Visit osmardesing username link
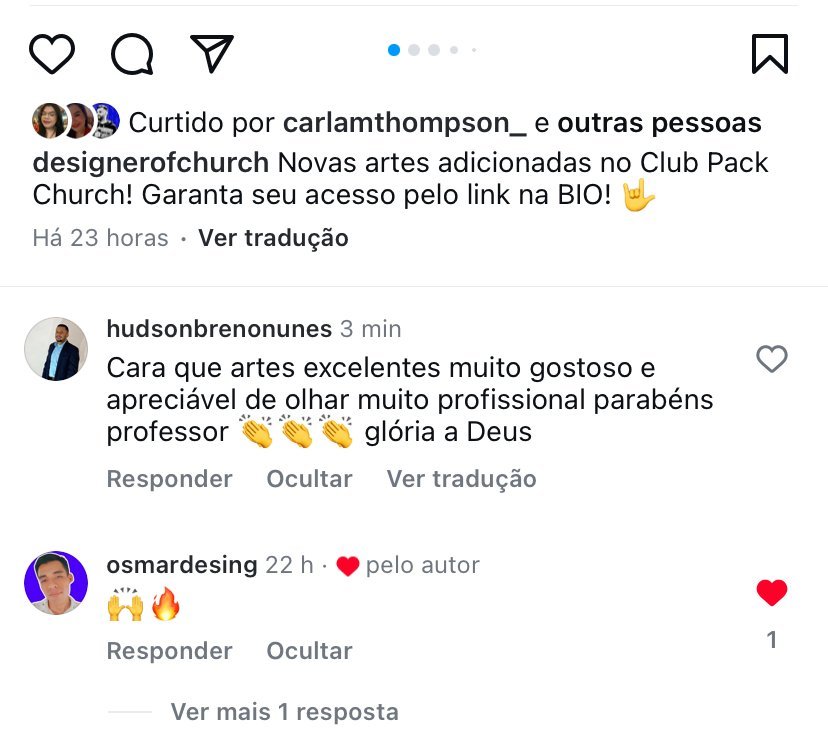 pos(181,565)
